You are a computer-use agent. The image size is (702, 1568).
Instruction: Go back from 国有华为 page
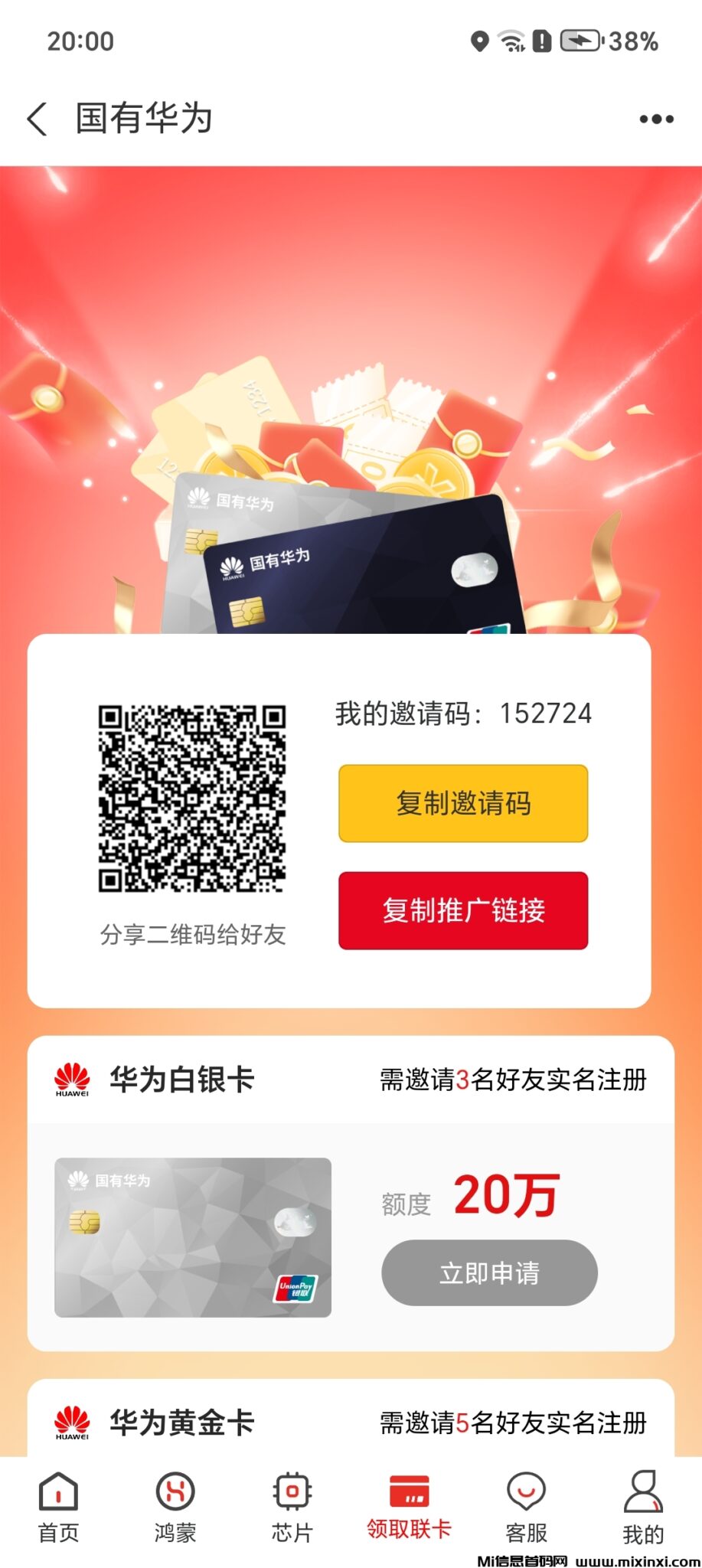pos(37,119)
